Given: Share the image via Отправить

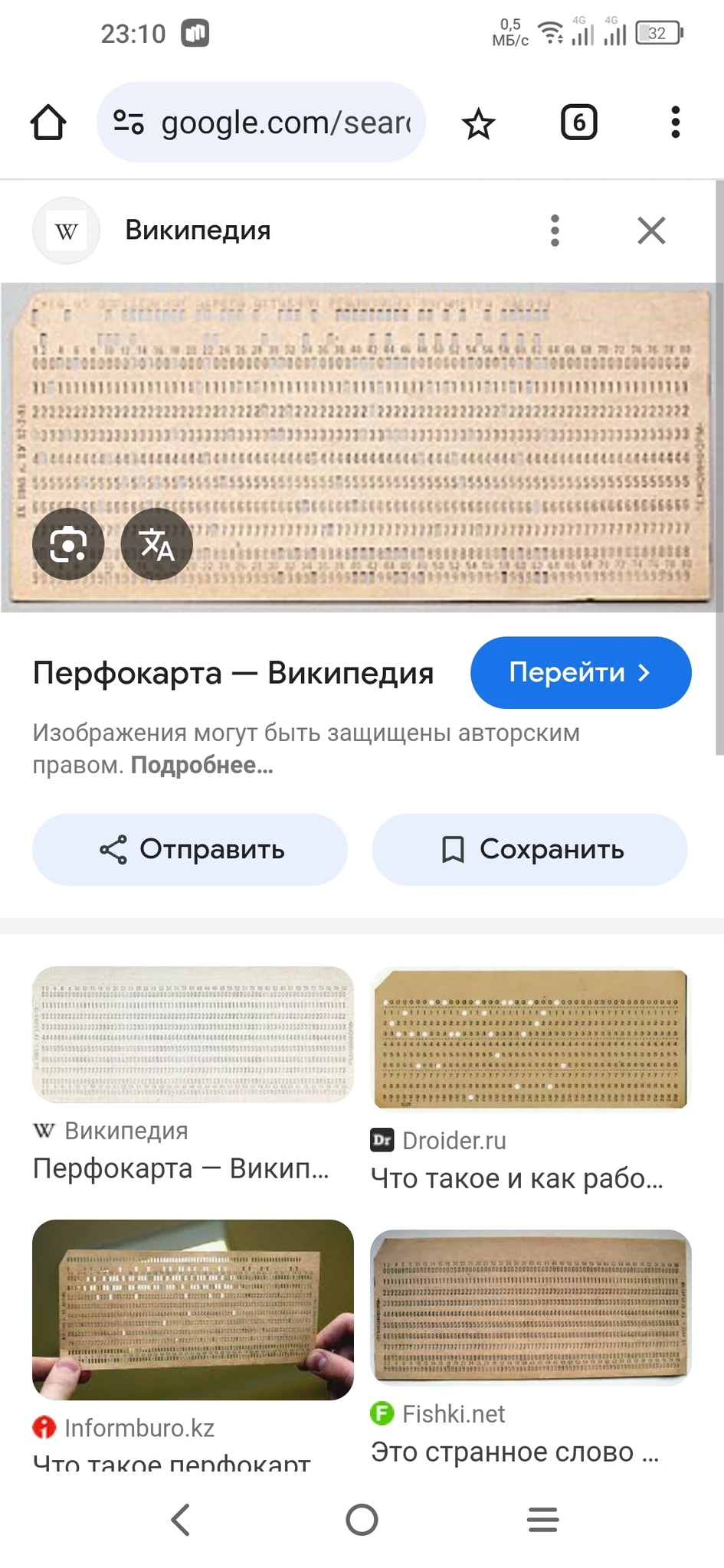Looking at the screenshot, I should [190, 849].
